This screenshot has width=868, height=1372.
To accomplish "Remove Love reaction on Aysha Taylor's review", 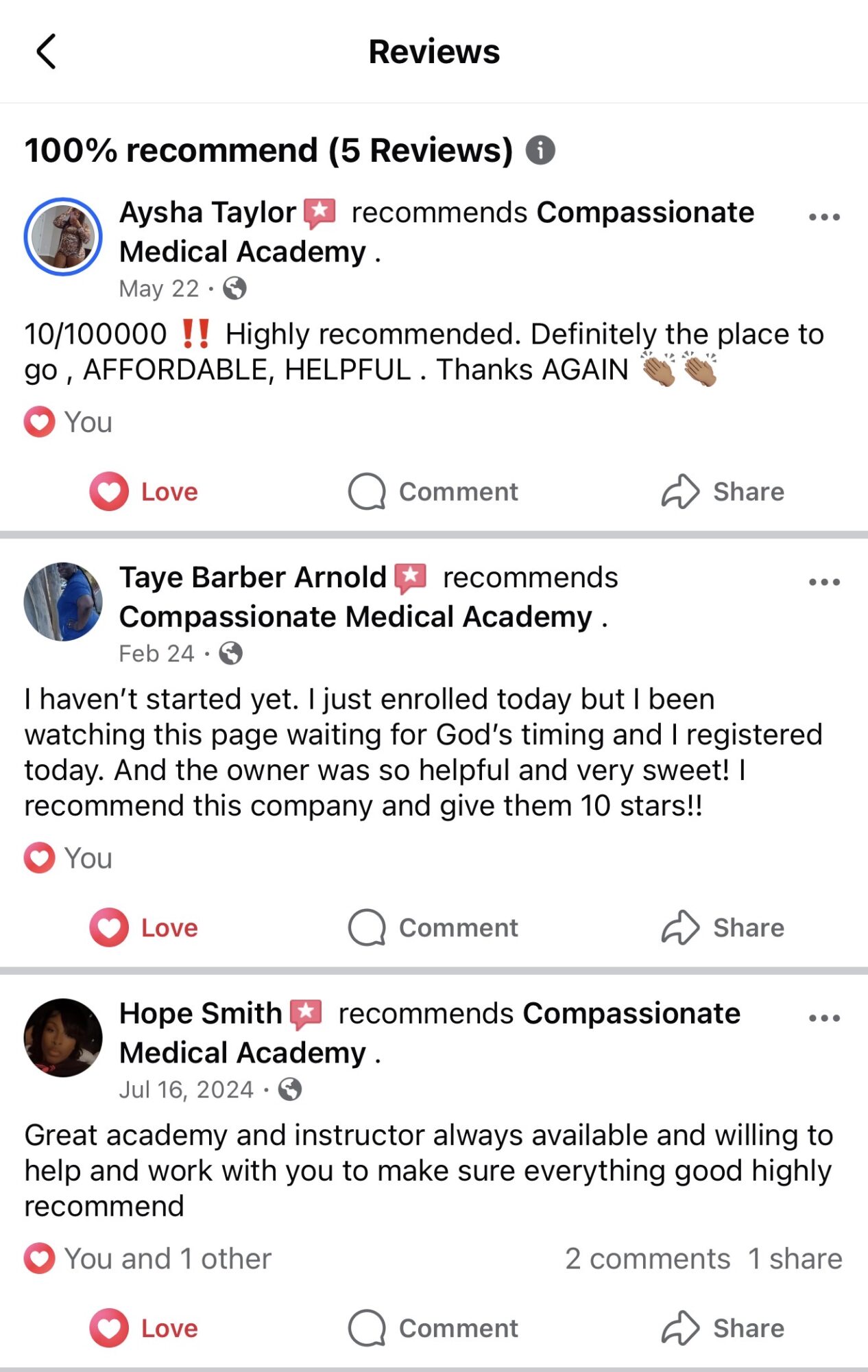I will tap(144, 492).
